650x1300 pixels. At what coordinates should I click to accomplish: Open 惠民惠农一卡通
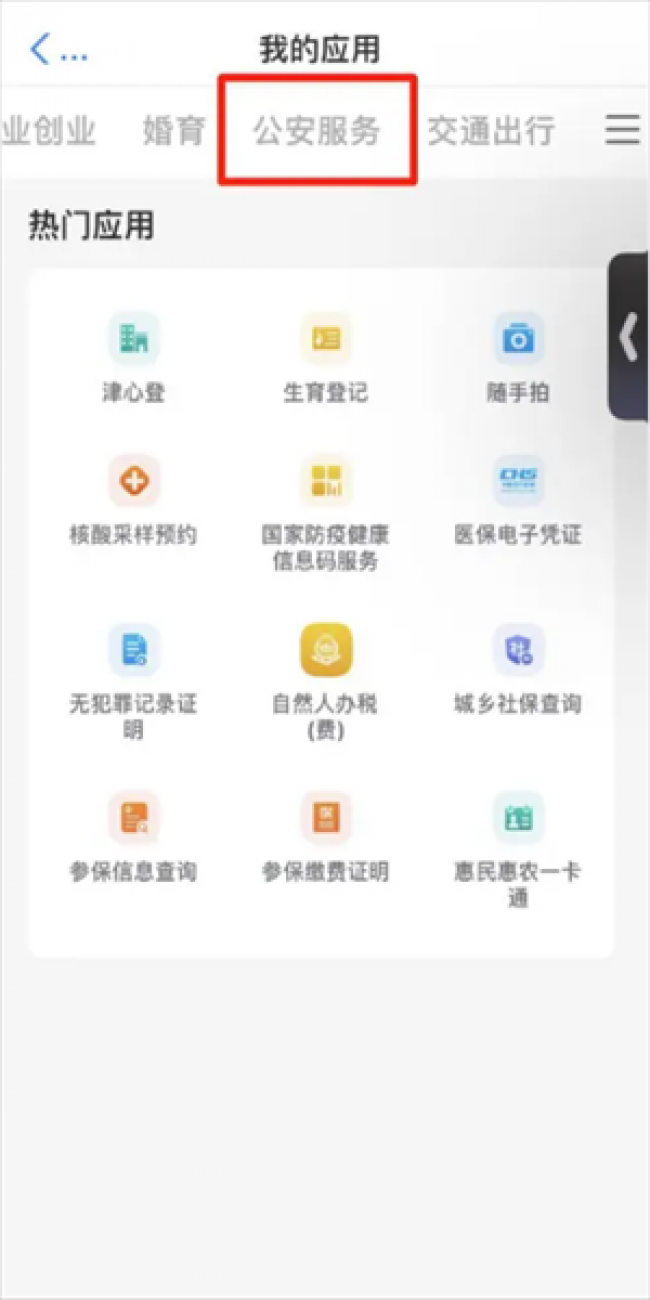[x=518, y=850]
